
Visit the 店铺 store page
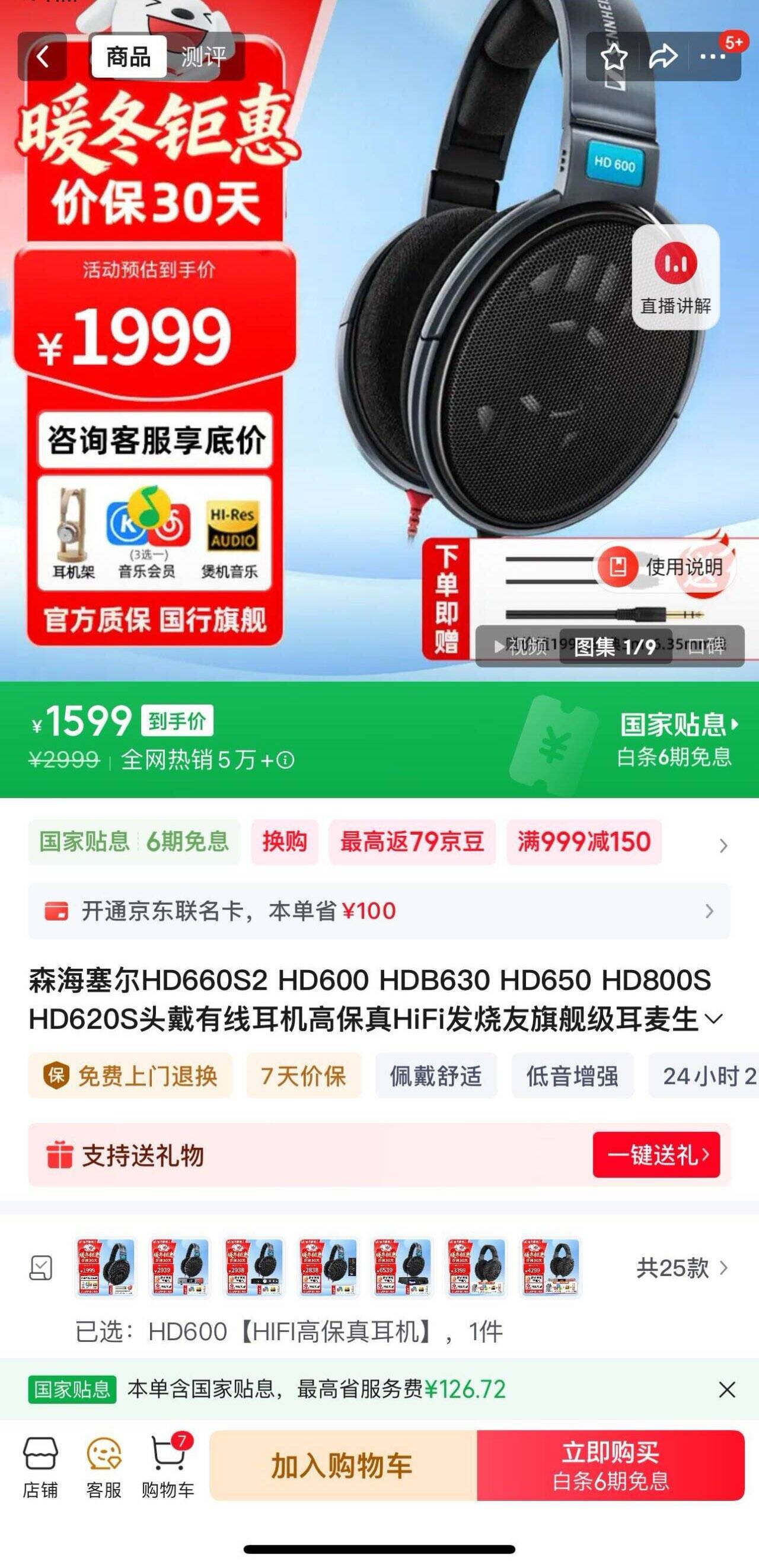click(x=40, y=1467)
